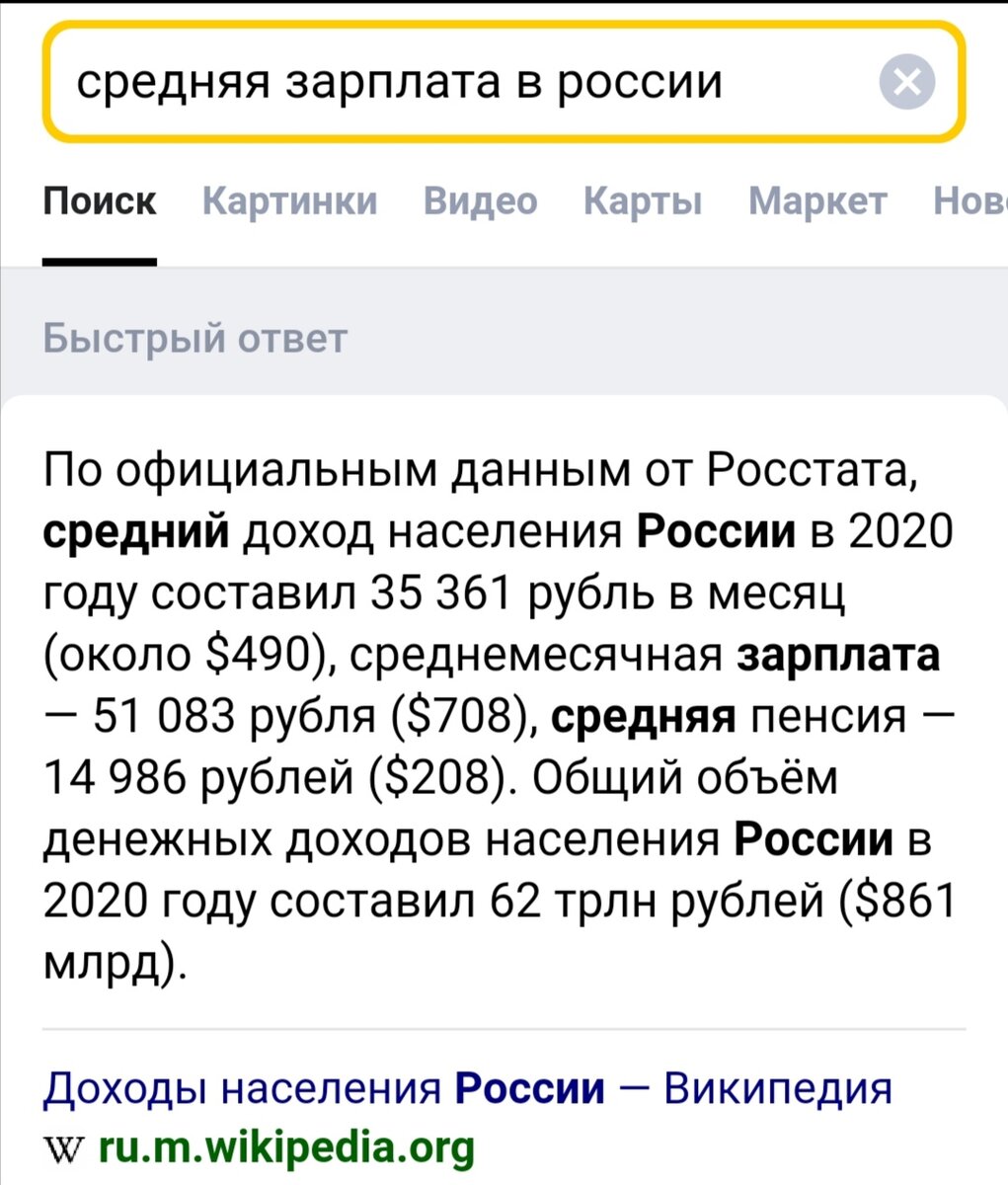Screen dimensions: 1008x1185
Task: Click the Быстрый ответ label
Action: pyautogui.click(x=195, y=338)
